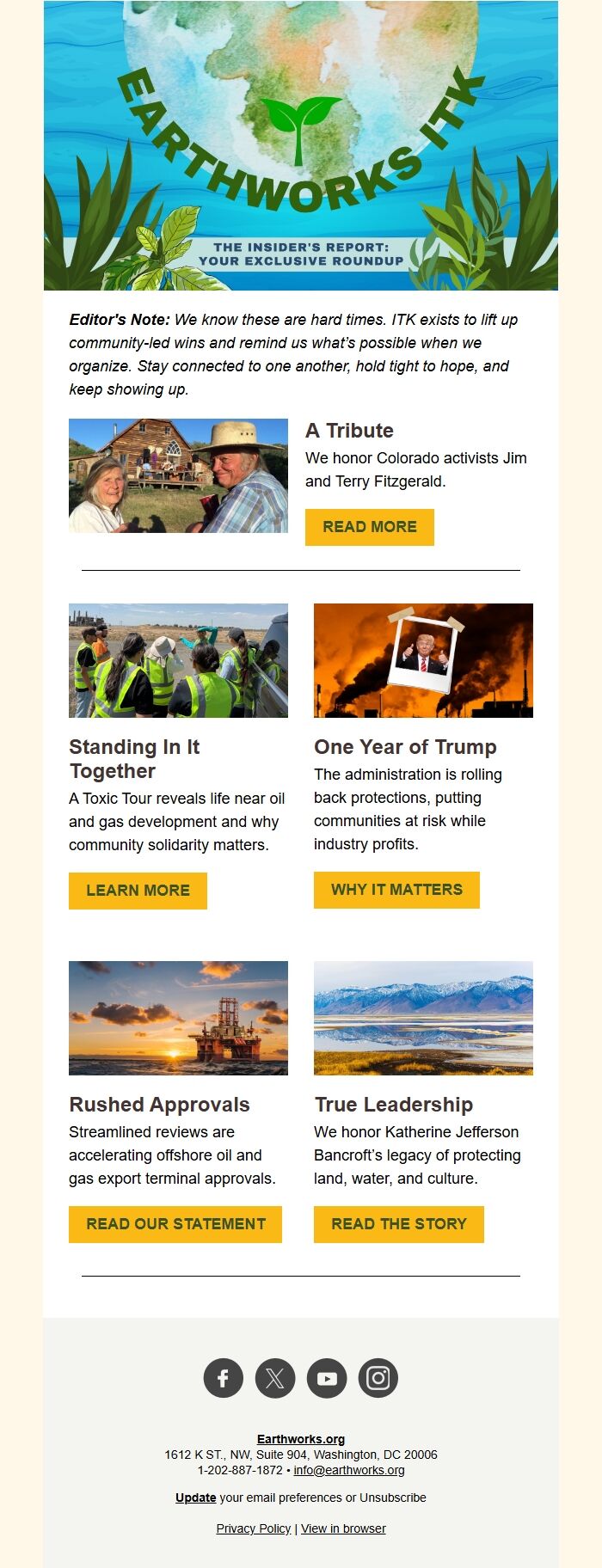Screen dimensions: 602x1568
Task: Open READ THE STORY about True Leadership
Action: coord(398,1224)
